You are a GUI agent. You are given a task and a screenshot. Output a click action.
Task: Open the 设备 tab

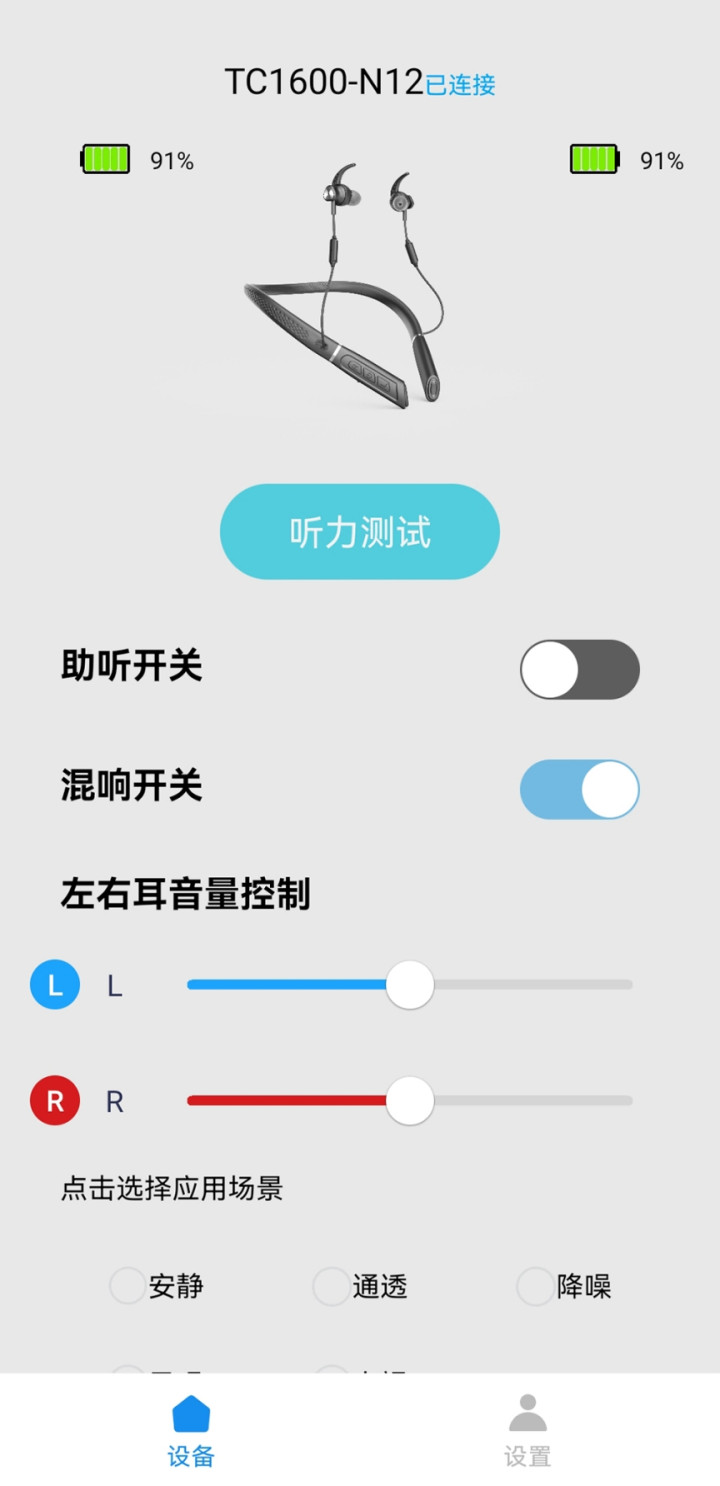[191, 1430]
